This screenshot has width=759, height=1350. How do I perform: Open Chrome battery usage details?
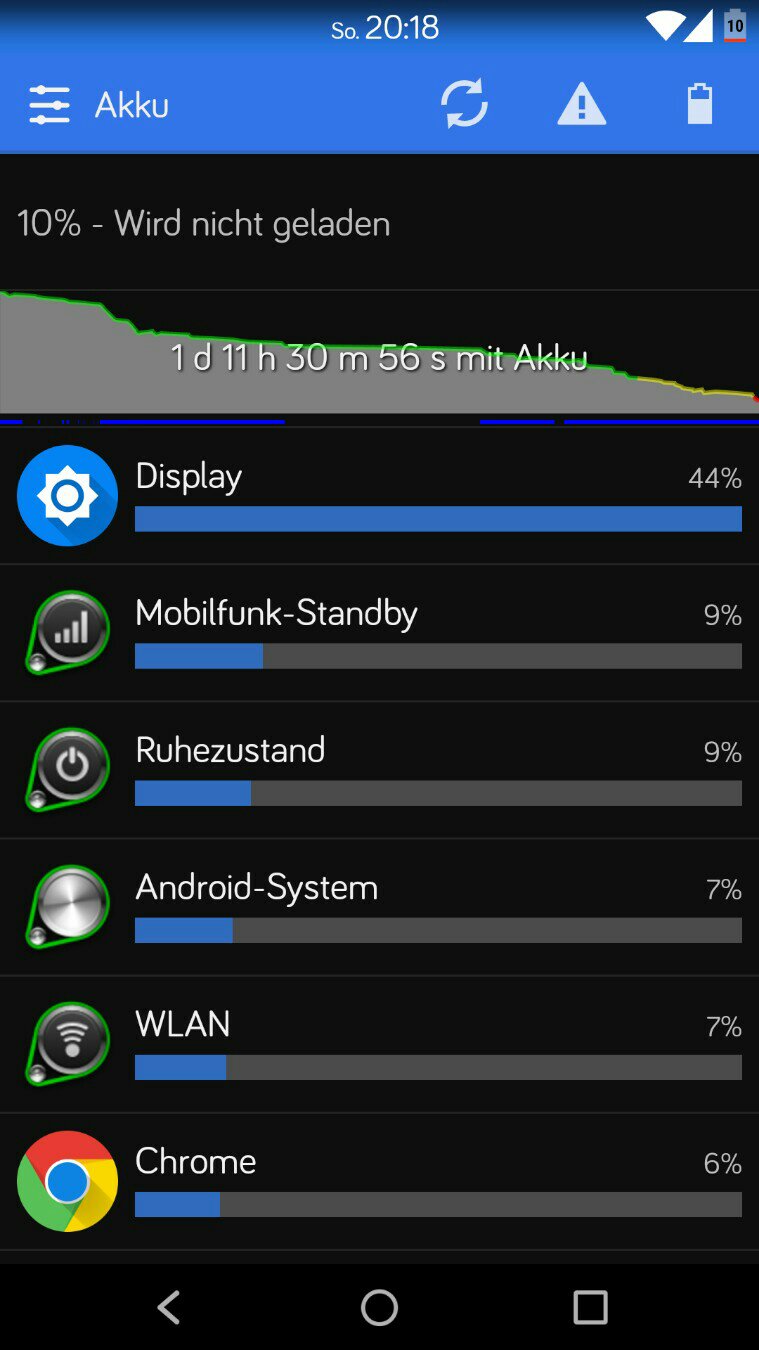[379, 1181]
